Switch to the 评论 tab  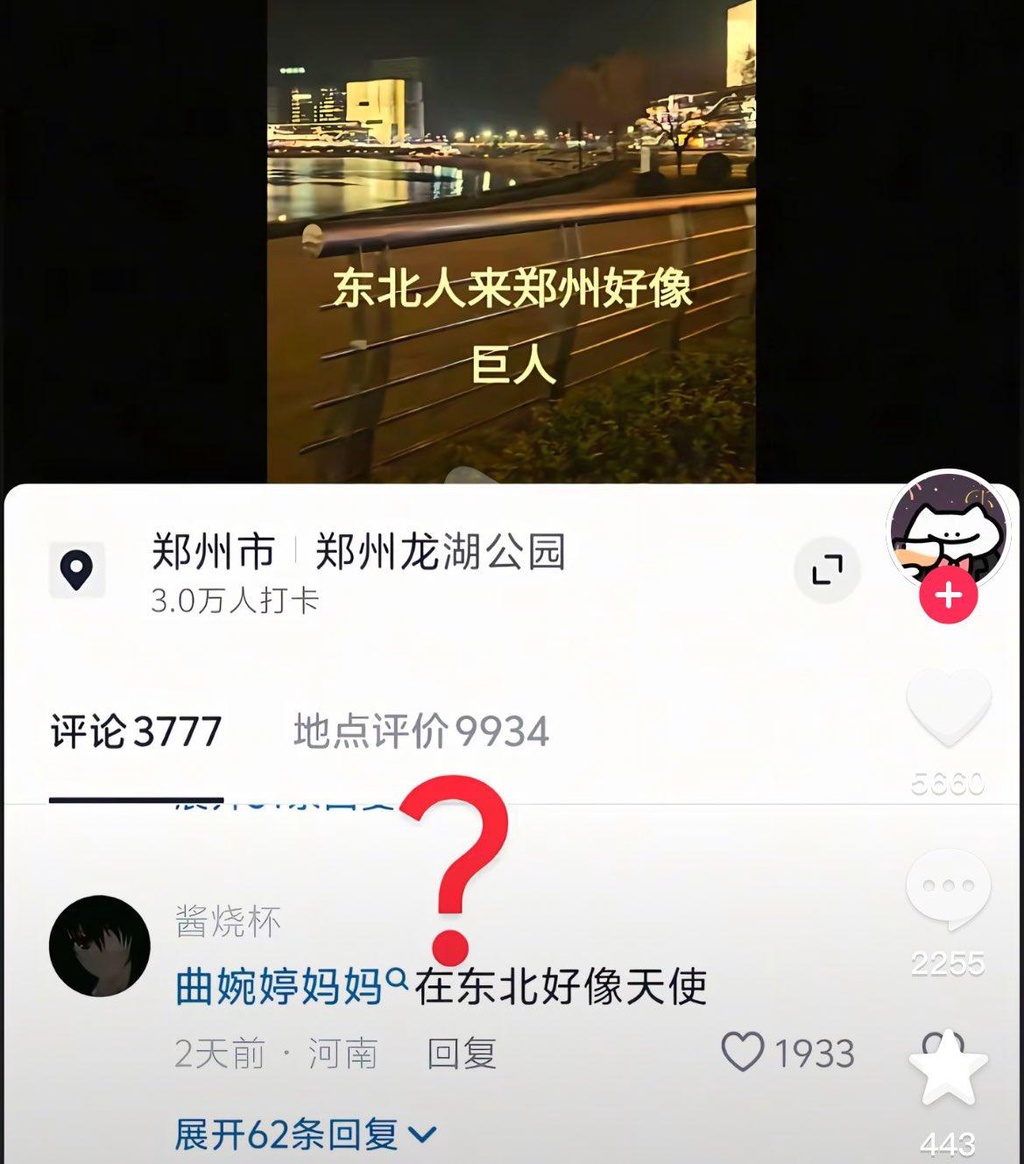135,732
